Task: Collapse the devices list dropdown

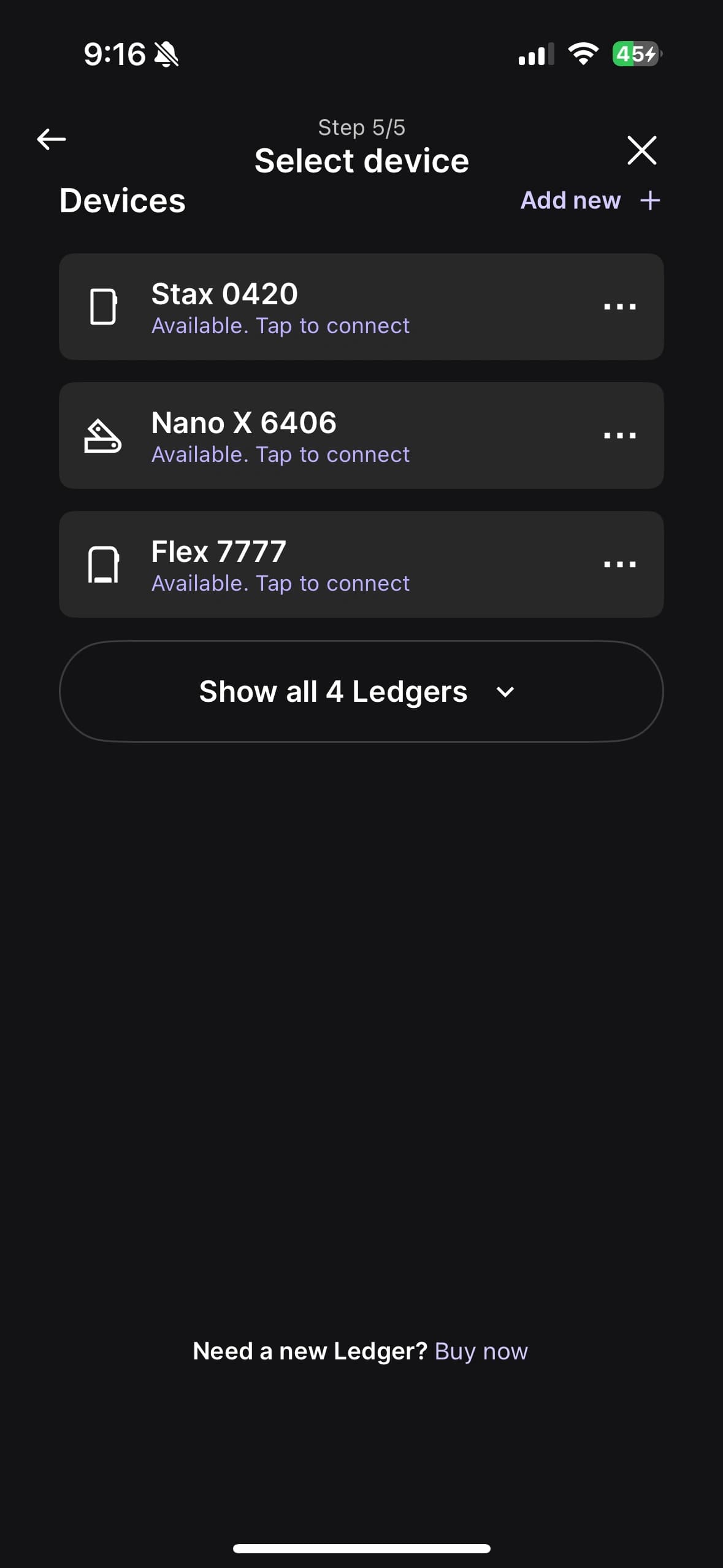Action: pos(361,691)
